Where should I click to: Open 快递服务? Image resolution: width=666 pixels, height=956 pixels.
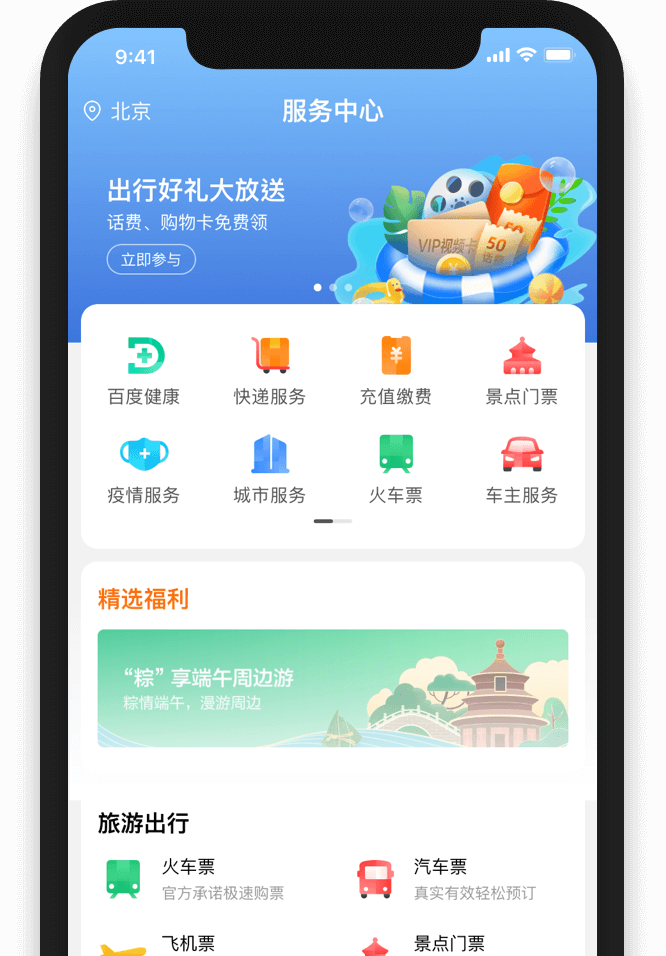point(270,371)
